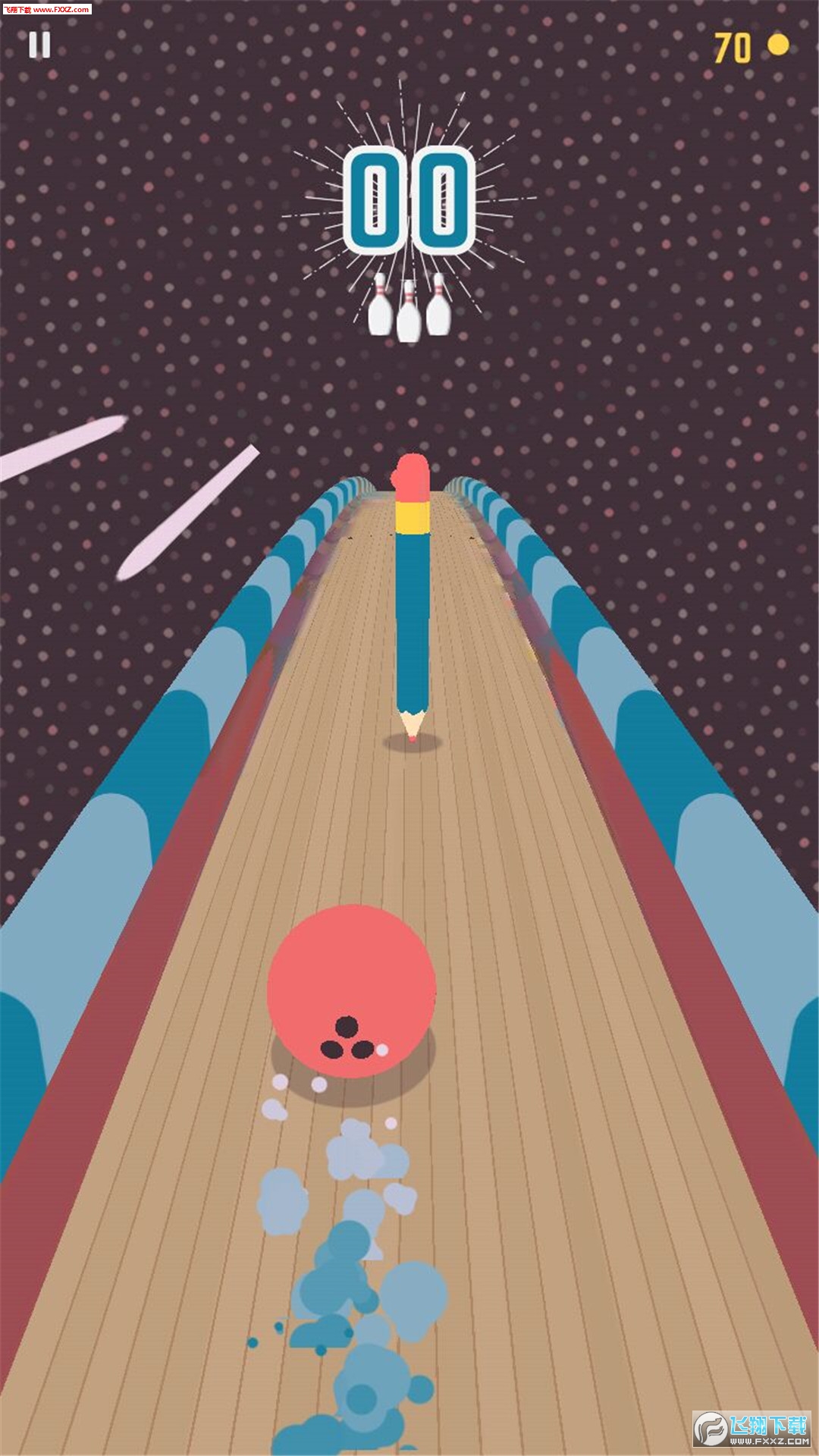Screen dimensions: 819x1456
Task: Pause the bowling game
Action: tap(39, 45)
